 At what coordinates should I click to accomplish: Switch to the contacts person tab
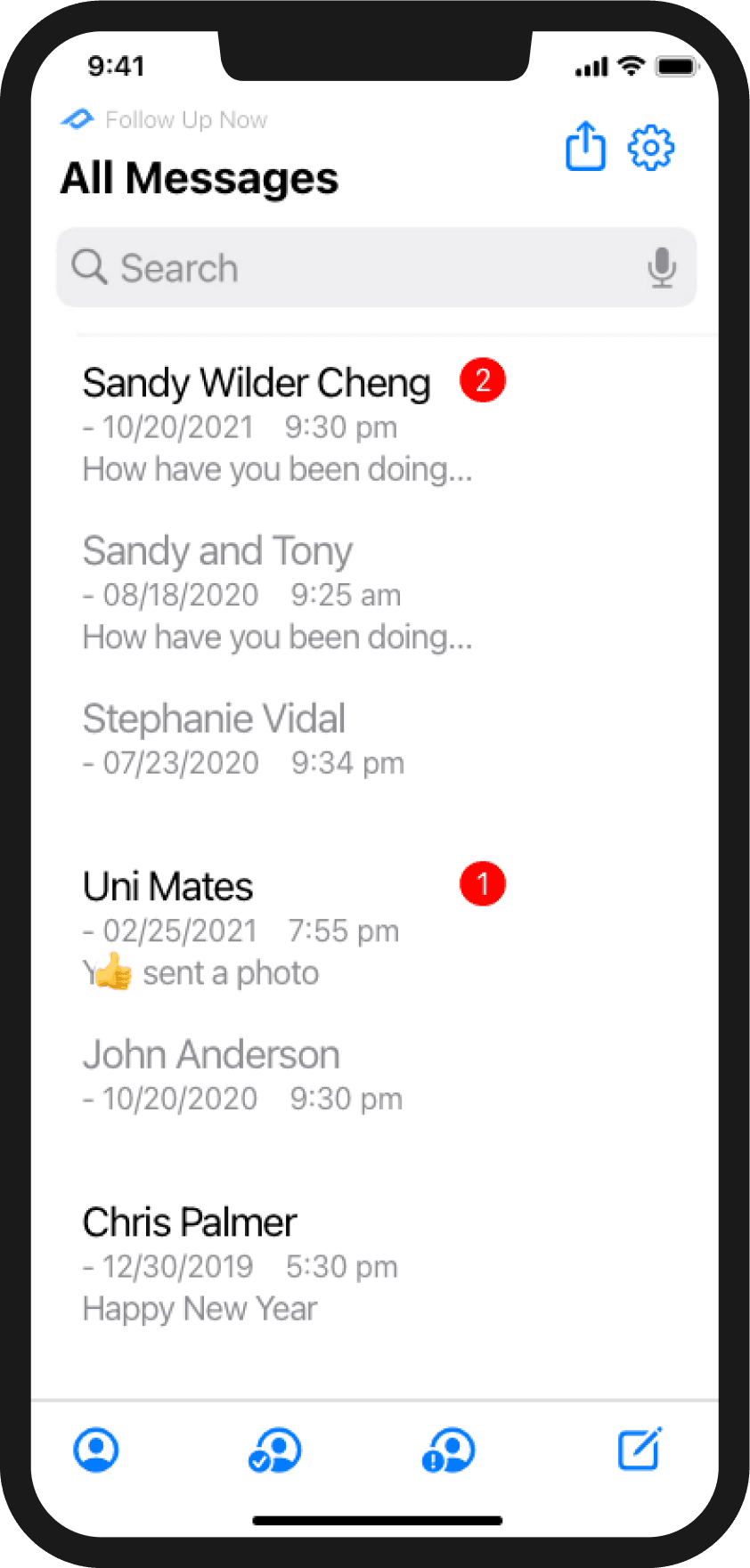(x=96, y=1450)
